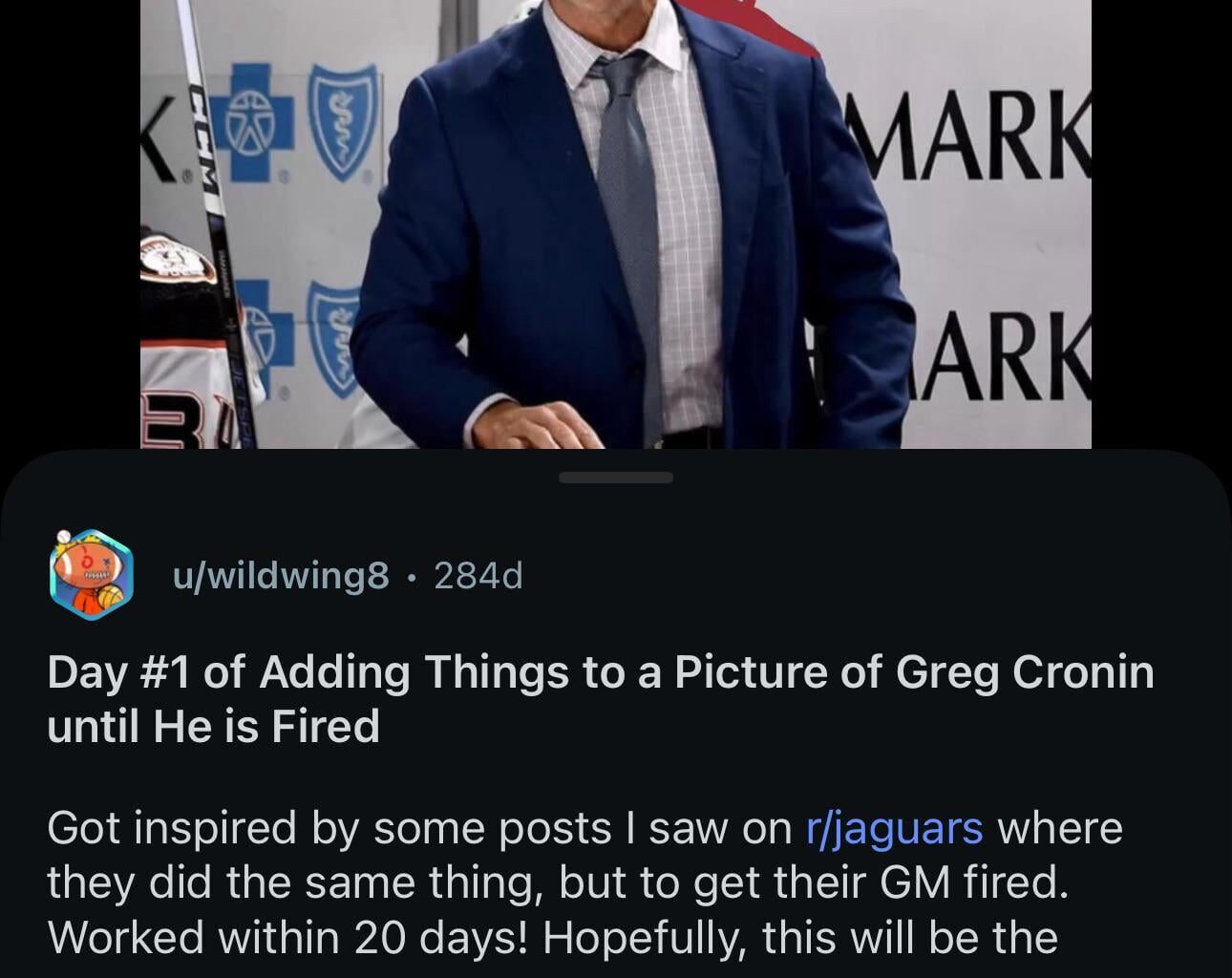View the u/wildwing8 username profile

pyautogui.click(x=280, y=576)
